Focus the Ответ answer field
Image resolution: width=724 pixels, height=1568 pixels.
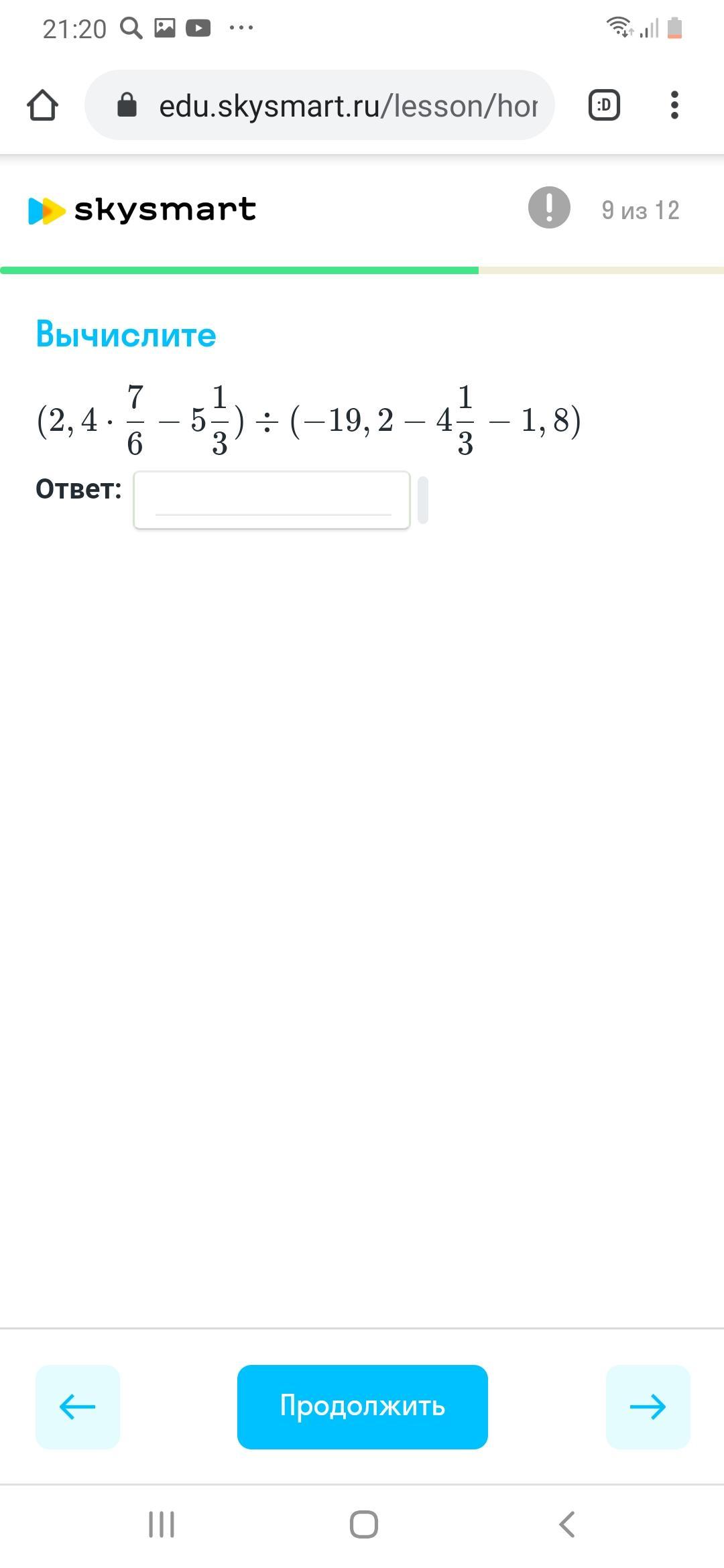pyautogui.click(x=271, y=500)
